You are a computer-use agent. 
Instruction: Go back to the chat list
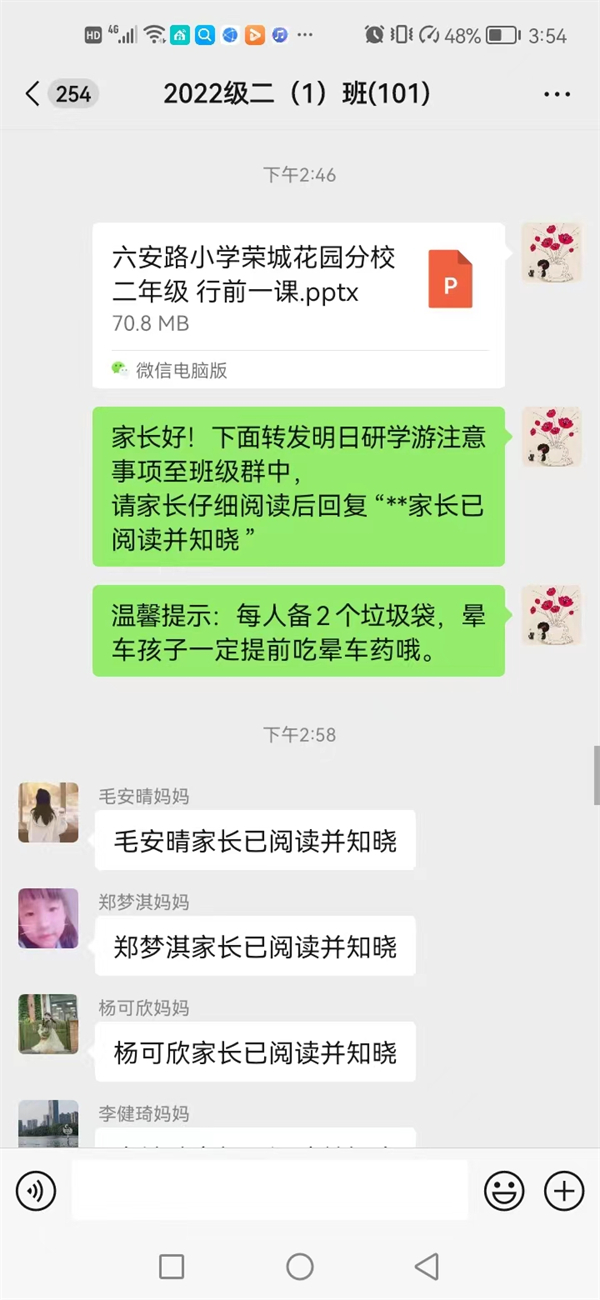[34, 94]
